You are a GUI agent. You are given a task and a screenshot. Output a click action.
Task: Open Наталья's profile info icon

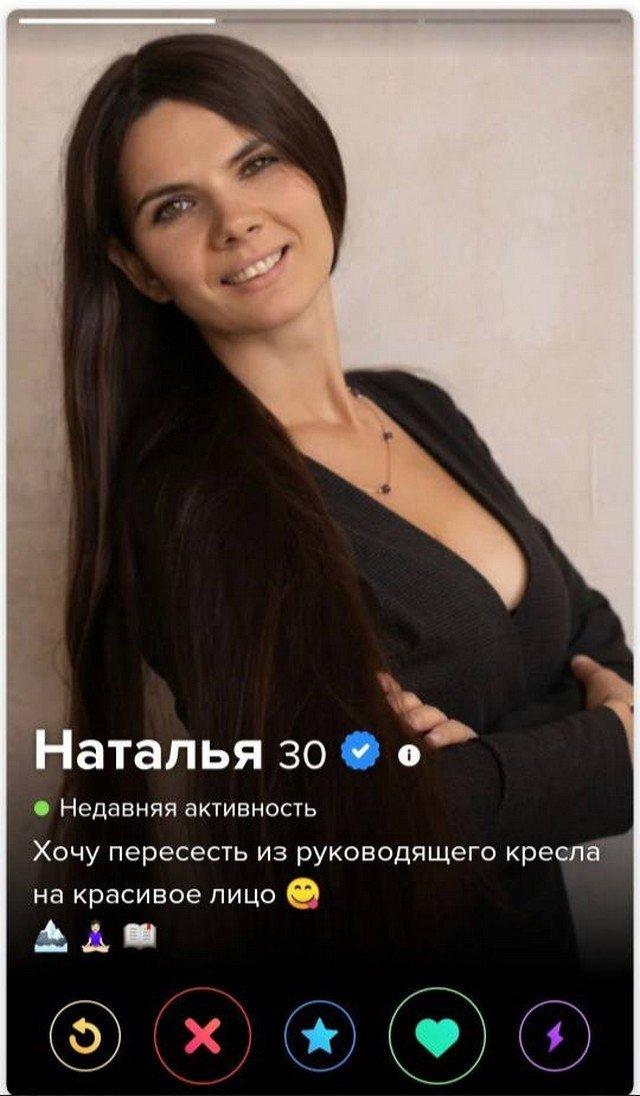point(408,755)
